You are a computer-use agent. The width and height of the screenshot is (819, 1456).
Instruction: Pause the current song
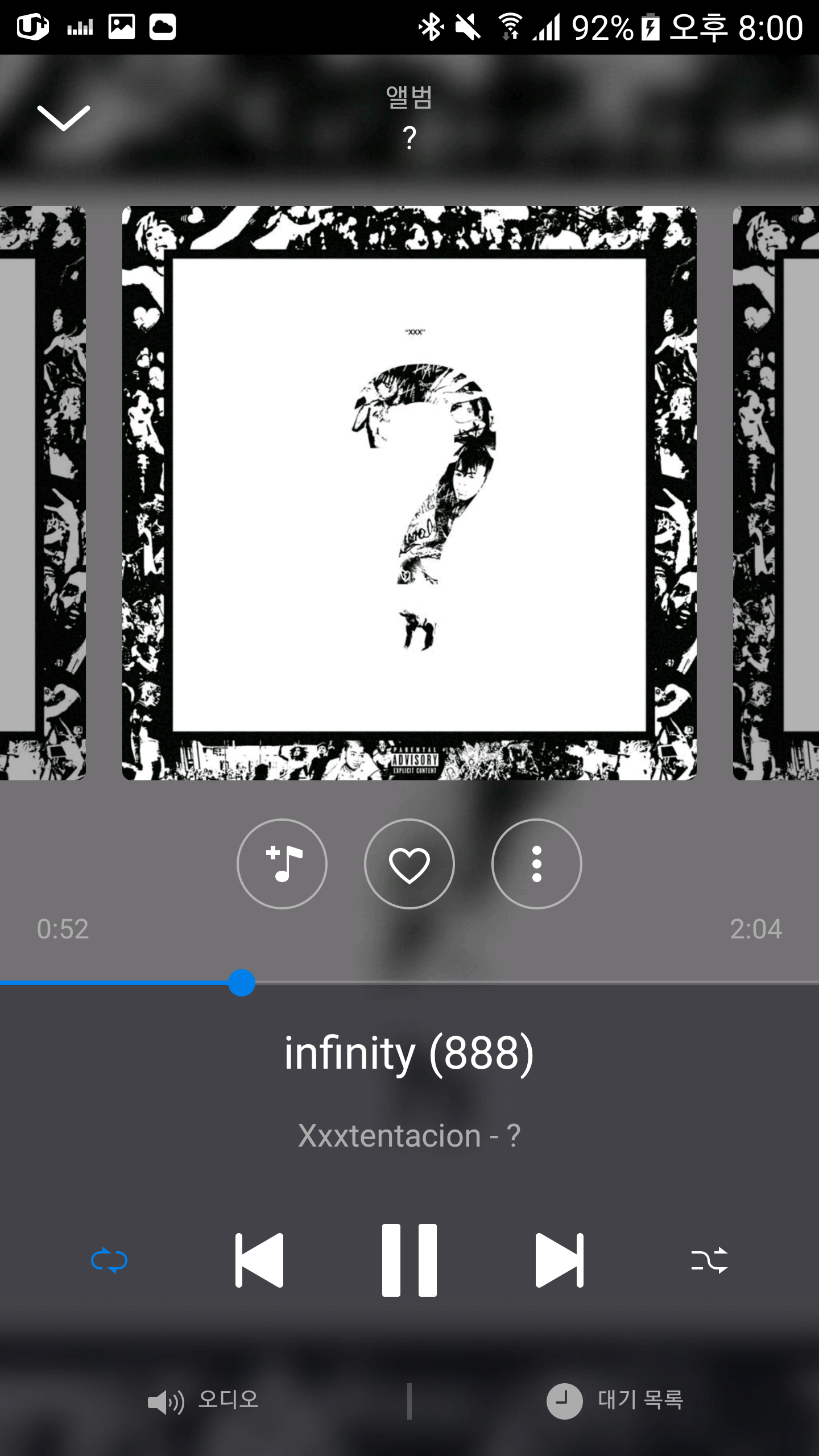409,1260
